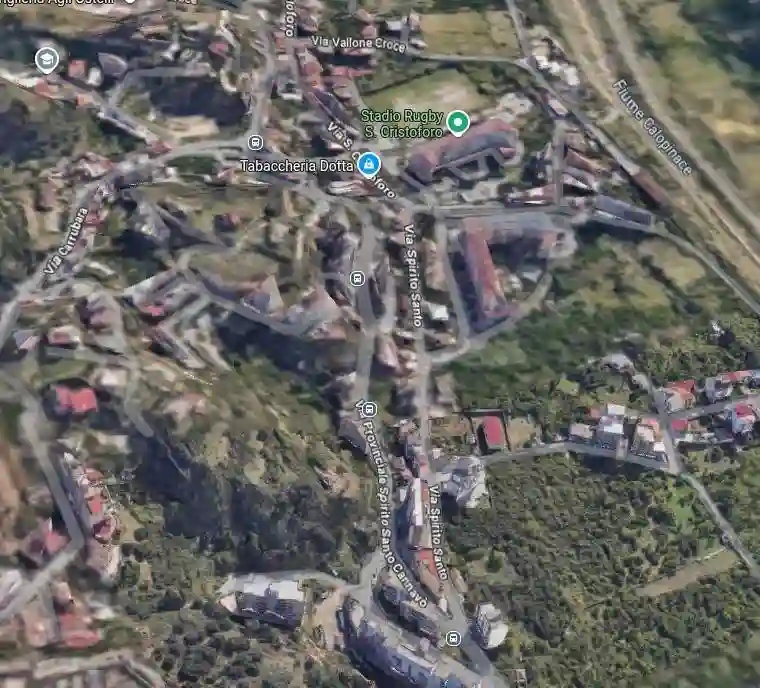Image resolution: width=760 pixels, height=688 pixels.
Task: Open the bus stop beside Tabaccheria Dotta label
Action: 255,142
